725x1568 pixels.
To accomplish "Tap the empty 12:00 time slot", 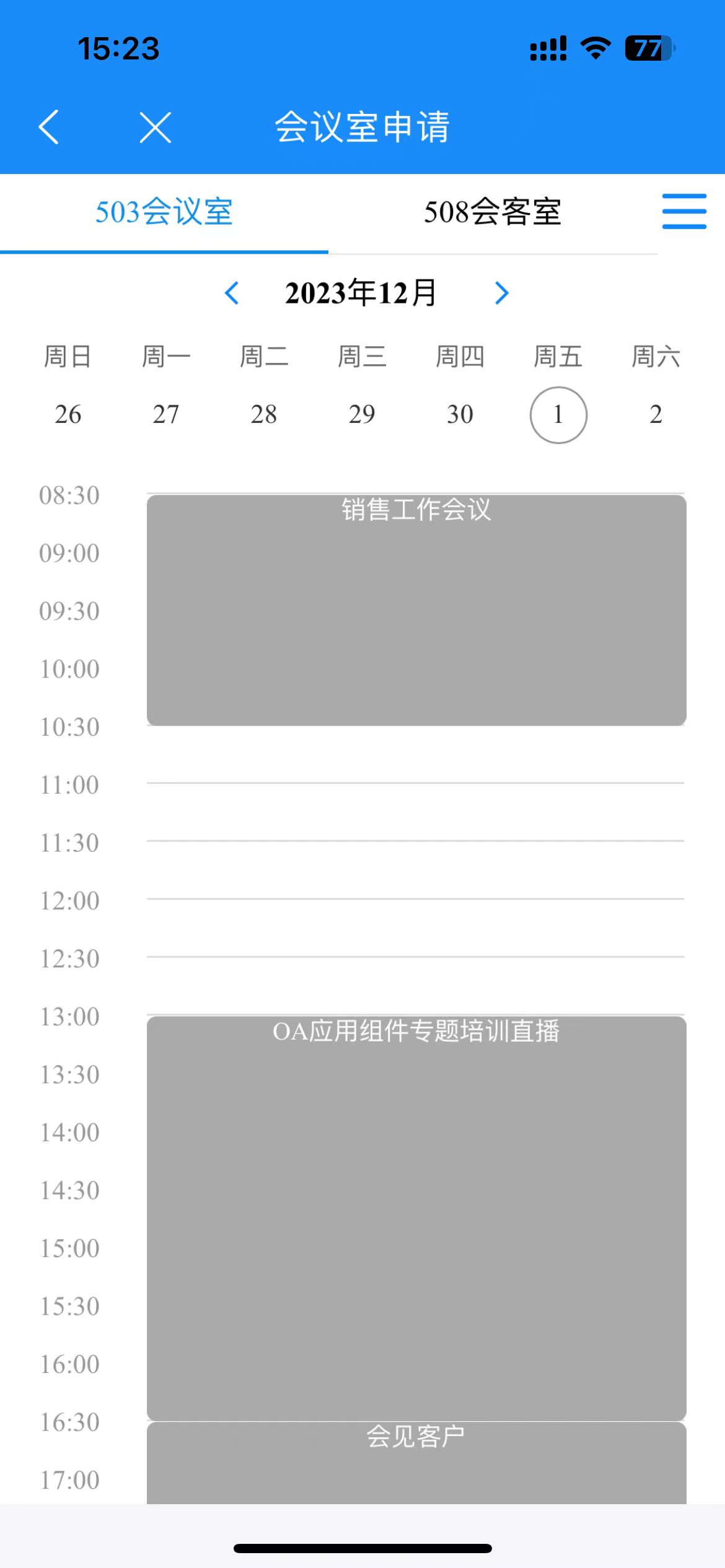I will click(416, 928).
